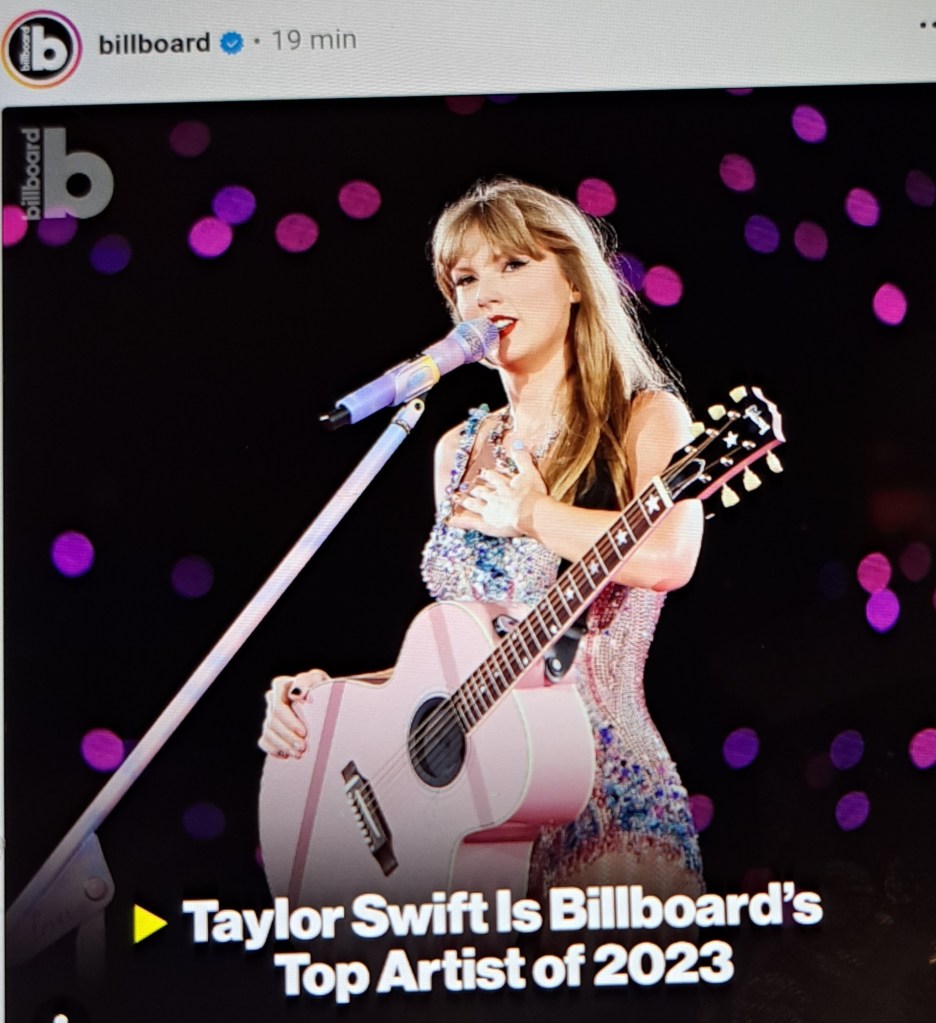Open the billboard username profile link
The image size is (936, 1023).
pyautogui.click(x=154, y=43)
